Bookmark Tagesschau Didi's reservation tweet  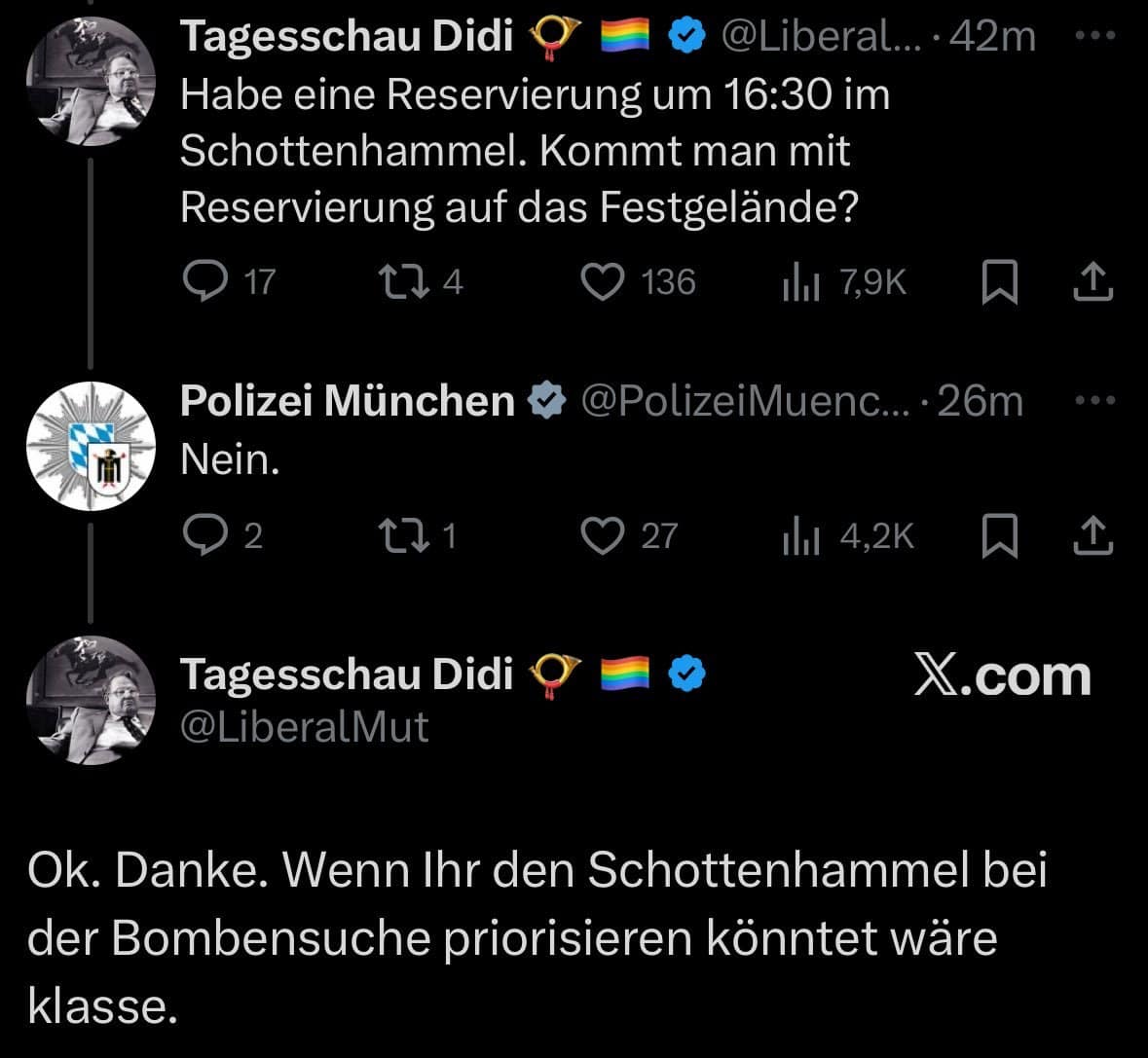[999, 283]
